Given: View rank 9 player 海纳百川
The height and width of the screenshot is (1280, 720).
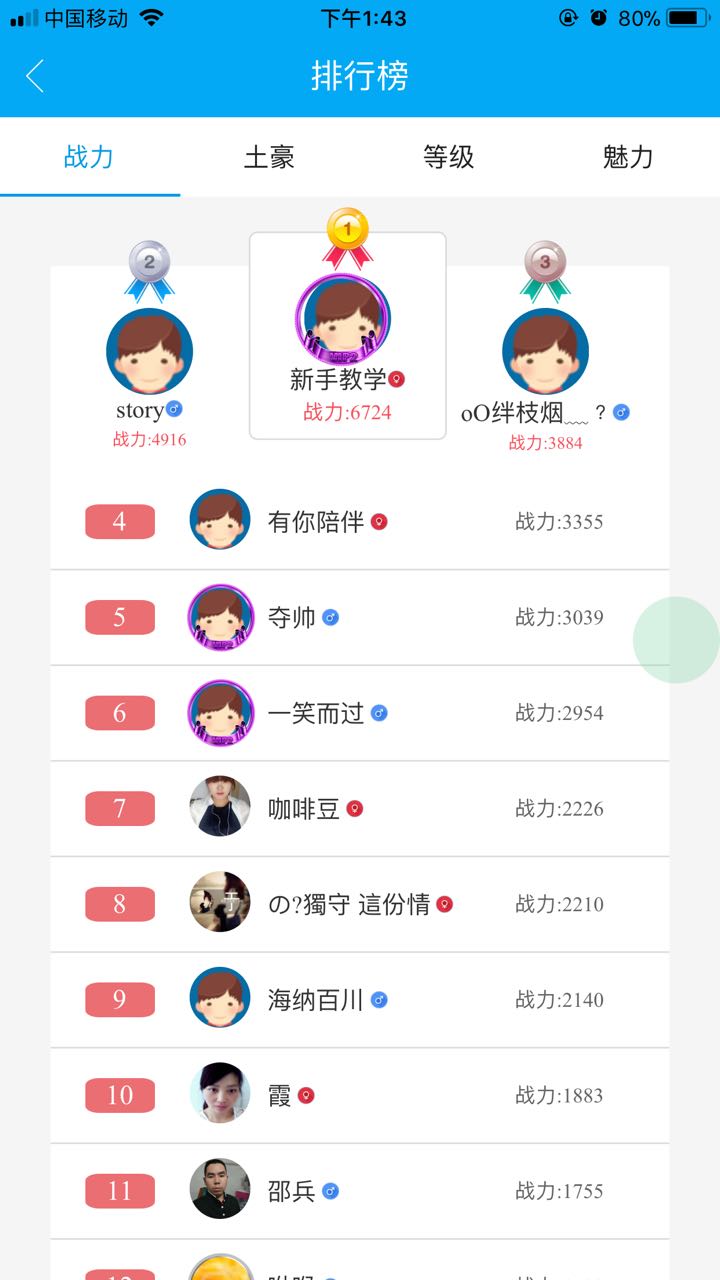Looking at the screenshot, I should point(360,1000).
